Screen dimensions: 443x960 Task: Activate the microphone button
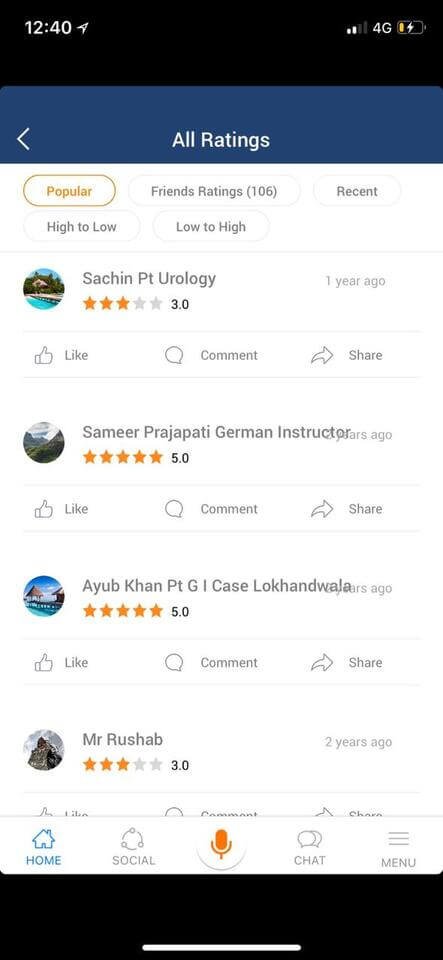[x=221, y=844]
